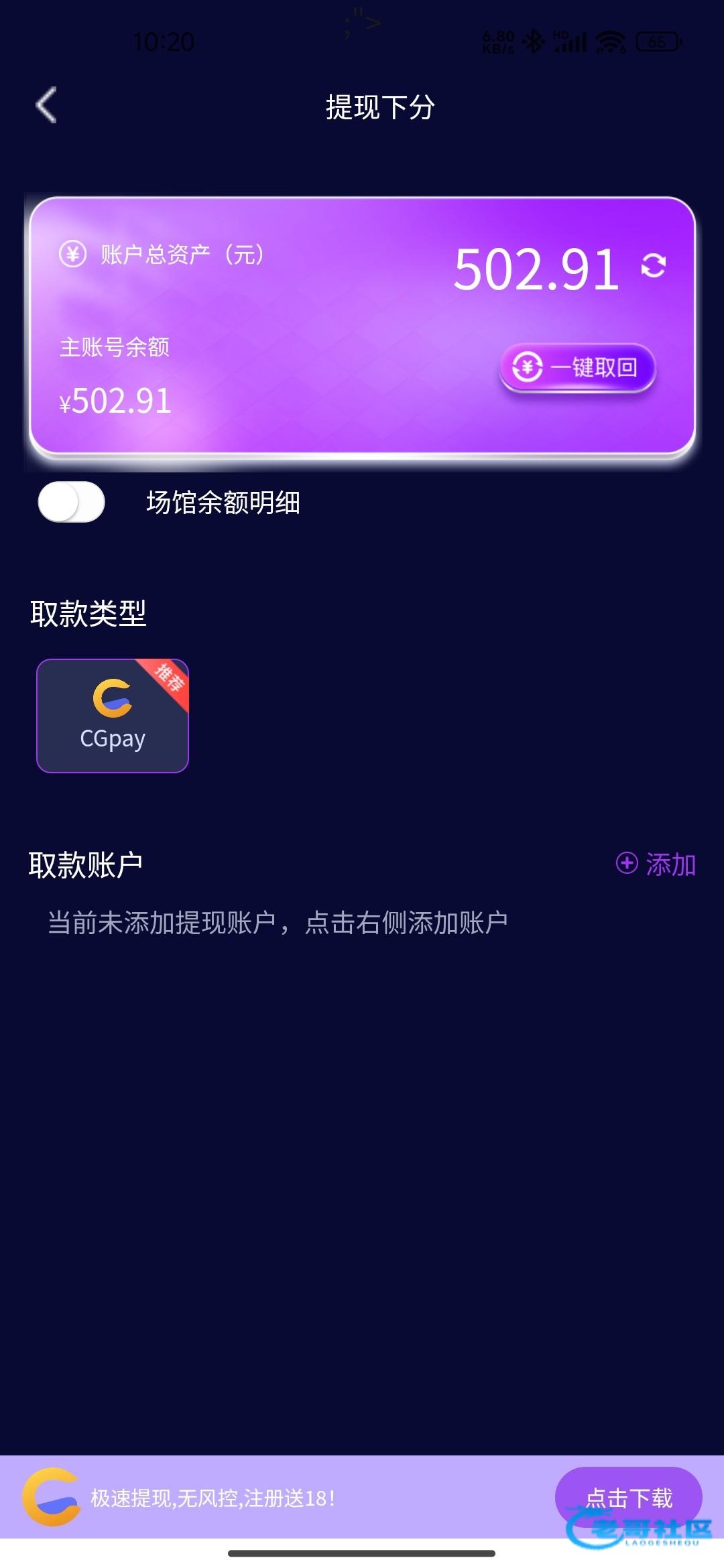Enable the 场馆余额明细 switch

point(71,502)
